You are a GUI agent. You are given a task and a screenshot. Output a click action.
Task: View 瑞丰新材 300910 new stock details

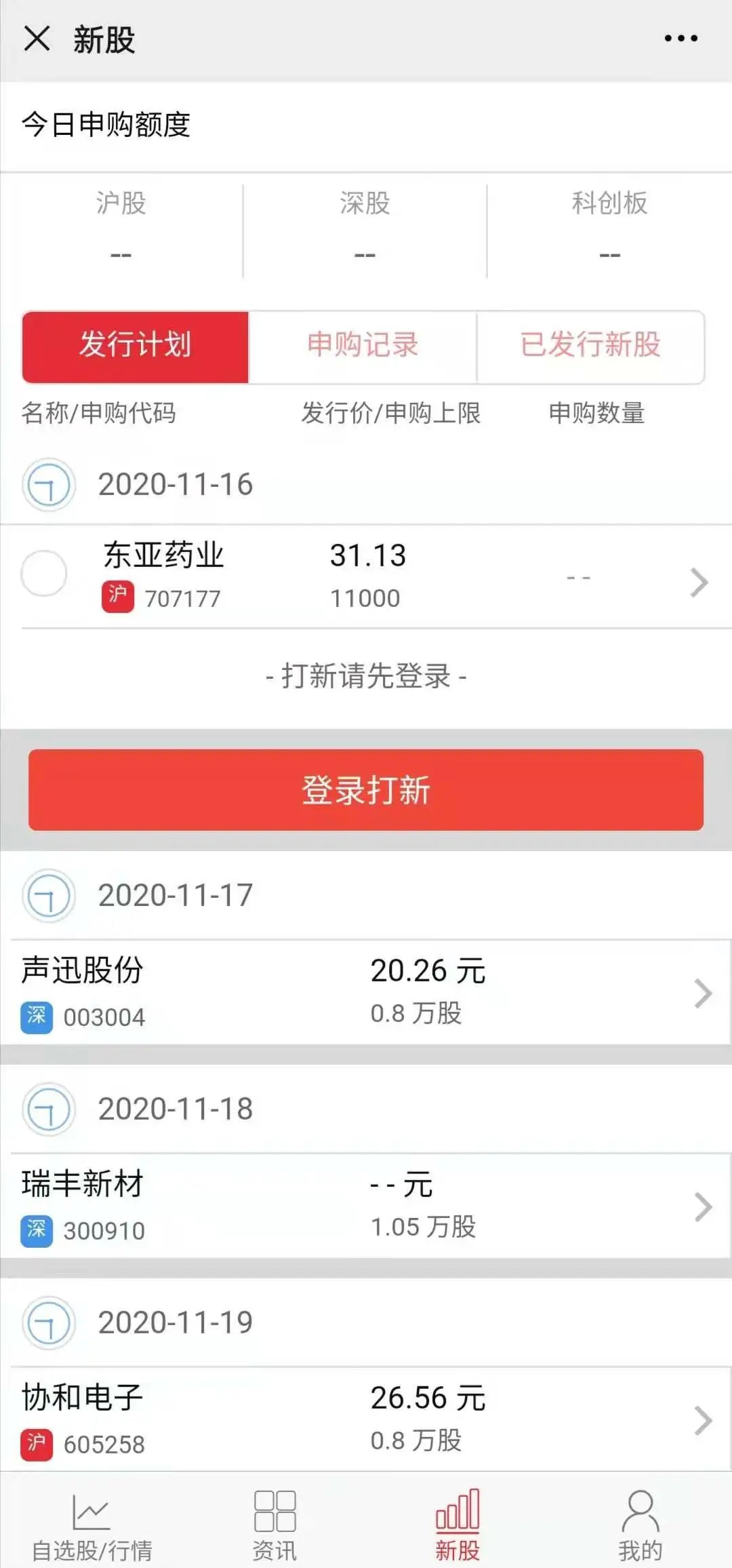pyautogui.click(x=366, y=1206)
